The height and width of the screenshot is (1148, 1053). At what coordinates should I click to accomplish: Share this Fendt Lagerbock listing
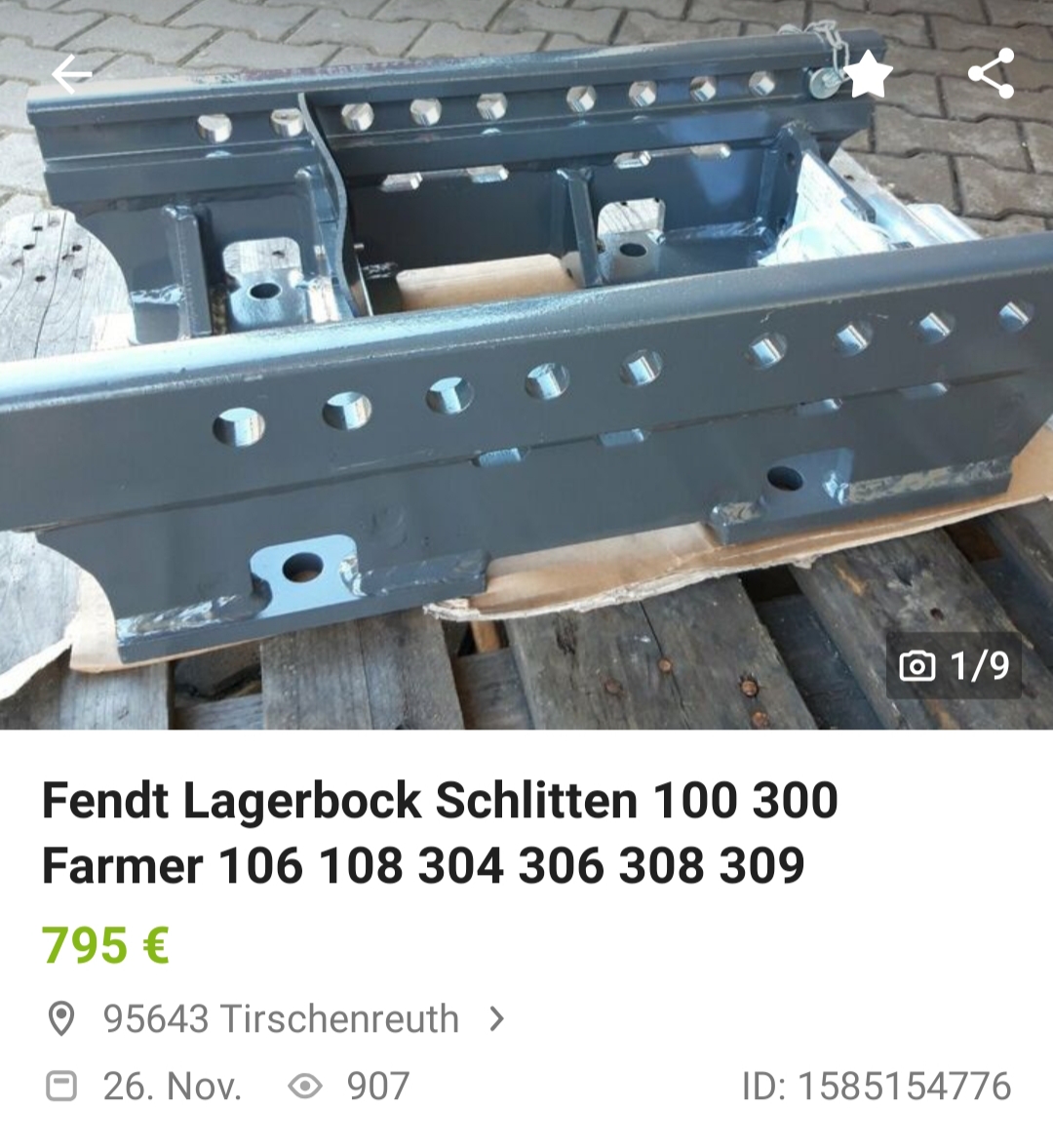991,75
